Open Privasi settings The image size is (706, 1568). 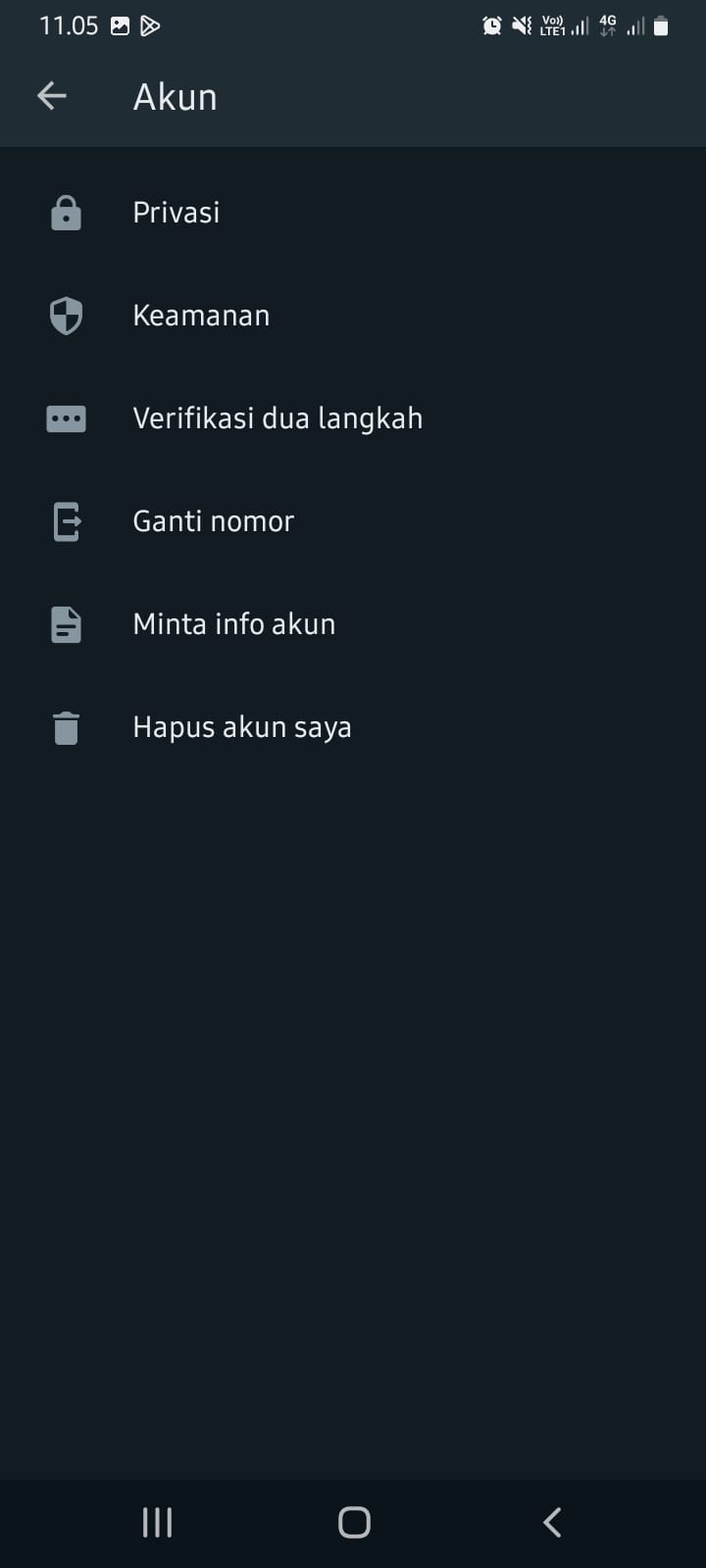click(353, 213)
